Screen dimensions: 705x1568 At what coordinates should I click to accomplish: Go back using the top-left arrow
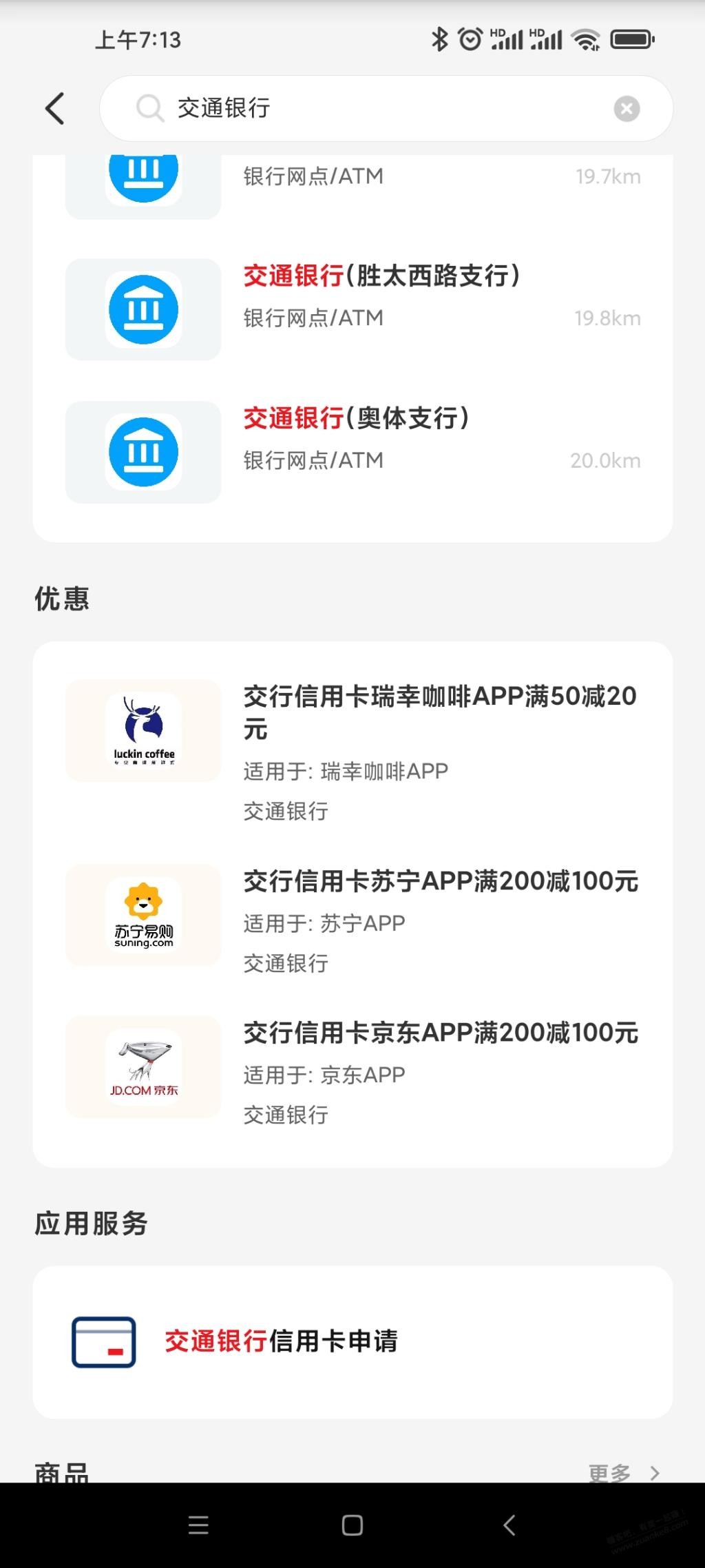coord(55,109)
